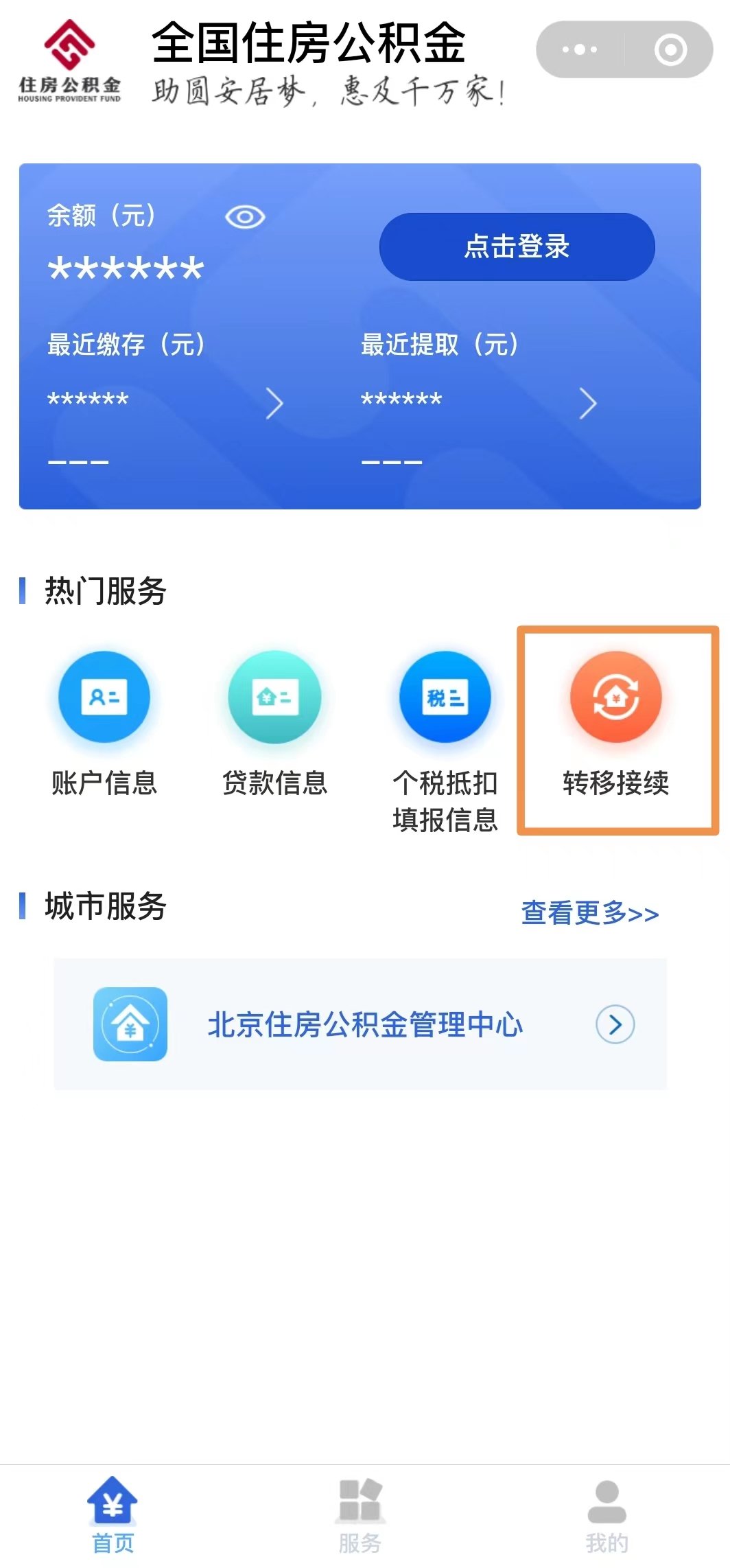Viewport: 730px width, 1568px height.
Task: Switch to the 首页 tab
Action: click(113, 1514)
